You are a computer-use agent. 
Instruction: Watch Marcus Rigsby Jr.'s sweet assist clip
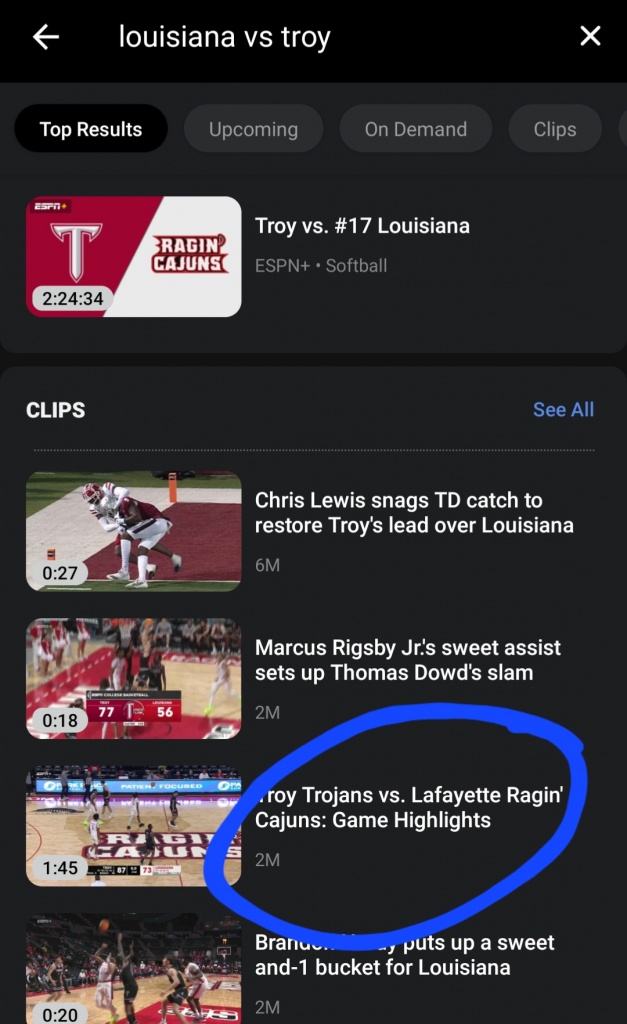click(x=134, y=679)
